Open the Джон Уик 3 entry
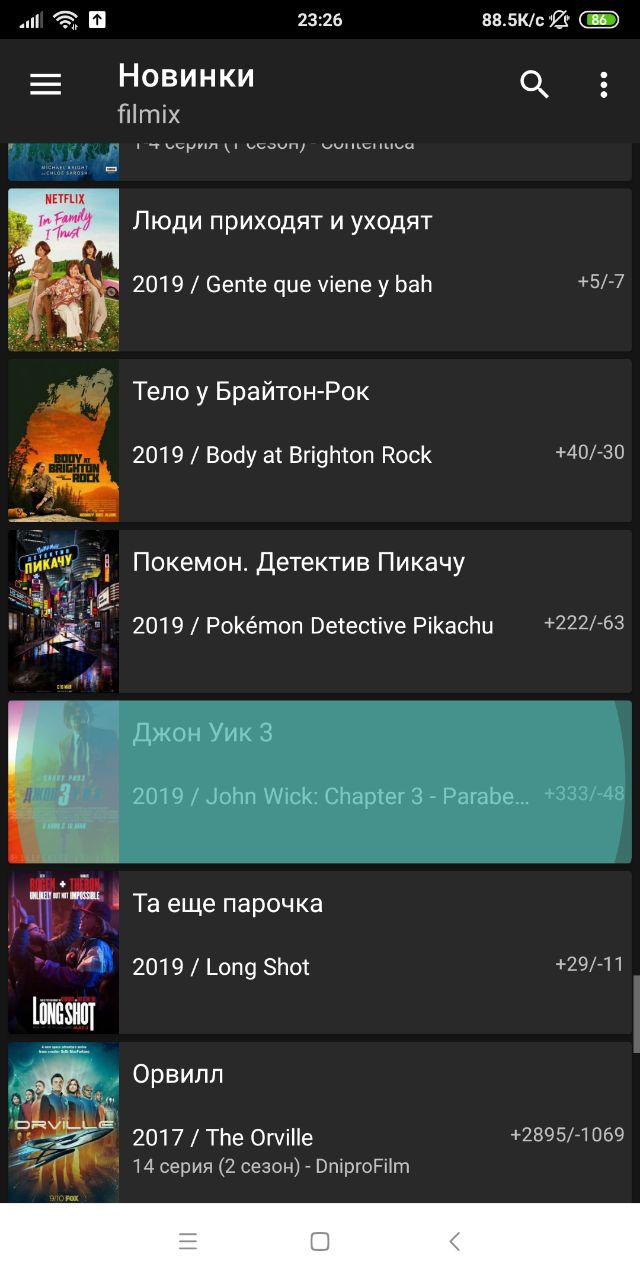 click(x=320, y=782)
